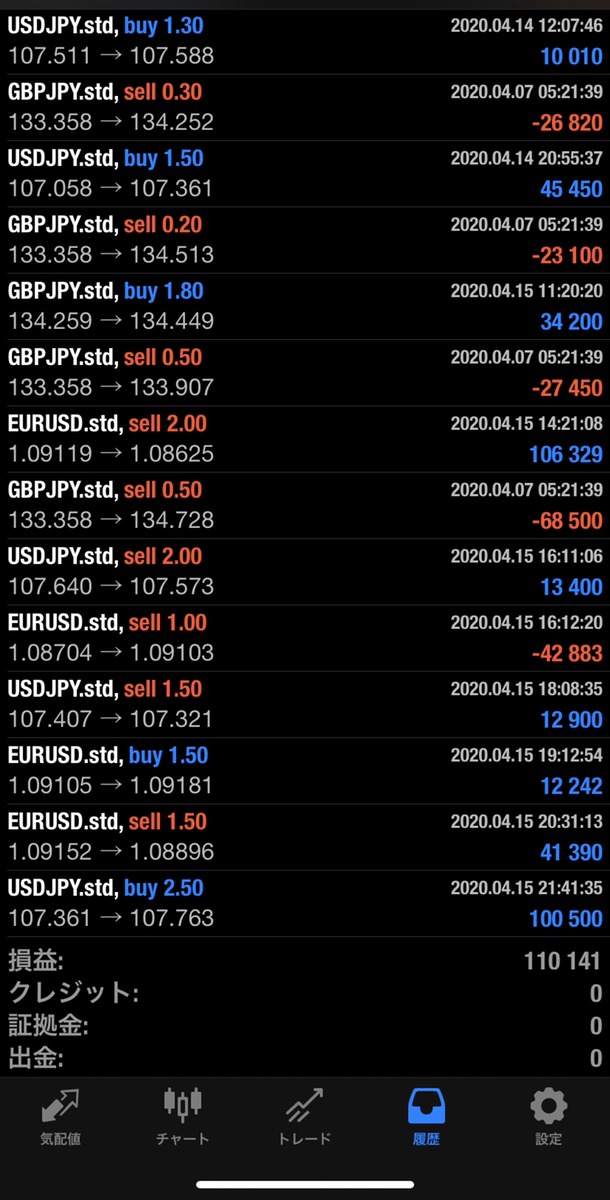The image size is (610, 1200).
Task: Open the EURUSD sell 2.00 trade row
Action: [x=305, y=439]
